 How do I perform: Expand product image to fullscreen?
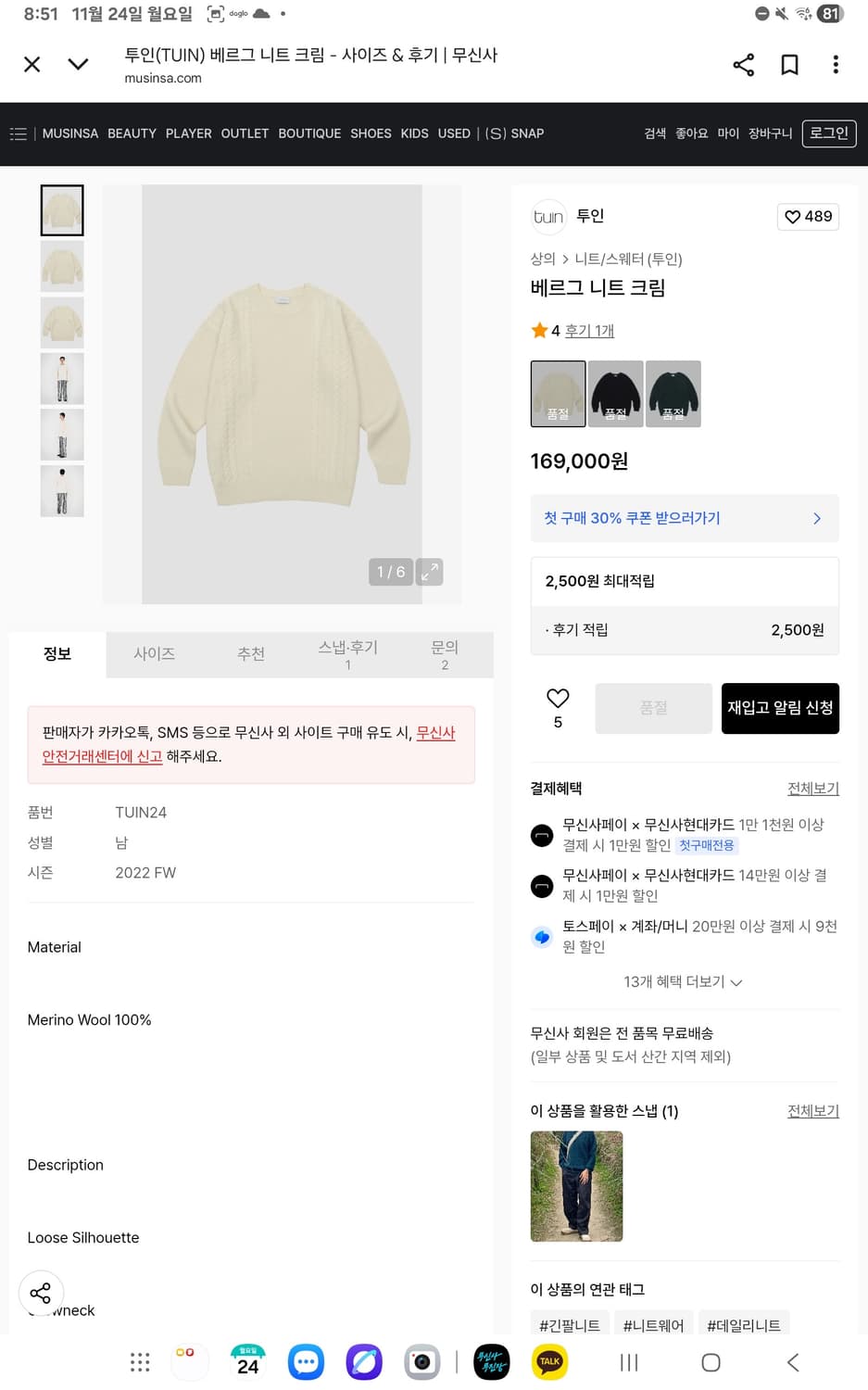[x=429, y=572]
